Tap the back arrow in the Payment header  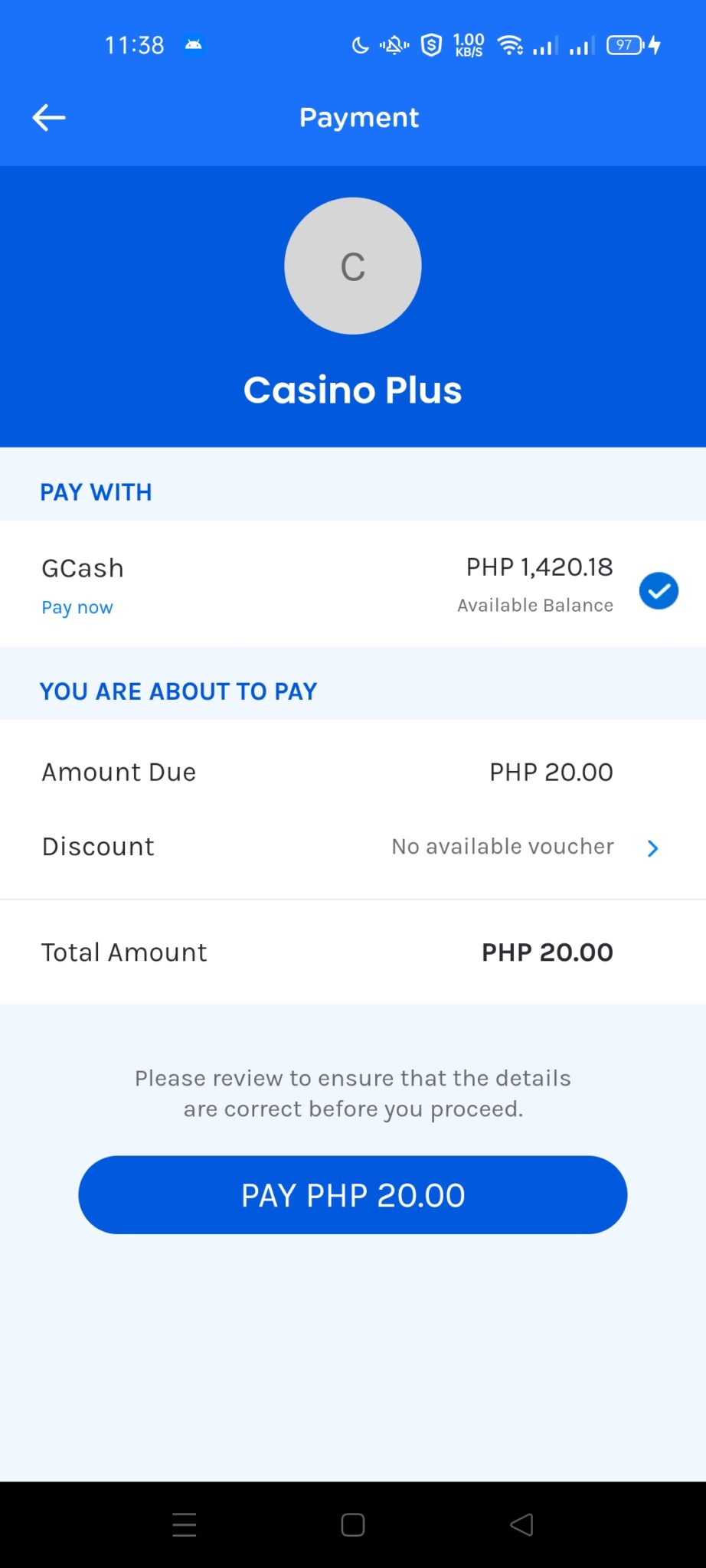tap(48, 116)
